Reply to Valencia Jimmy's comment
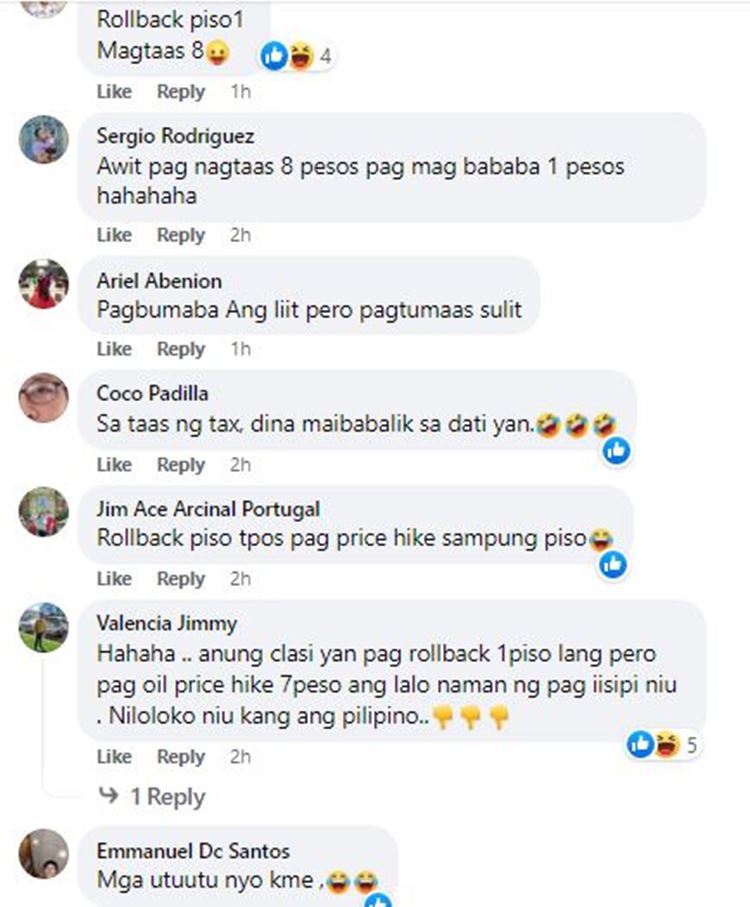This screenshot has width=750, height=907. 181,757
